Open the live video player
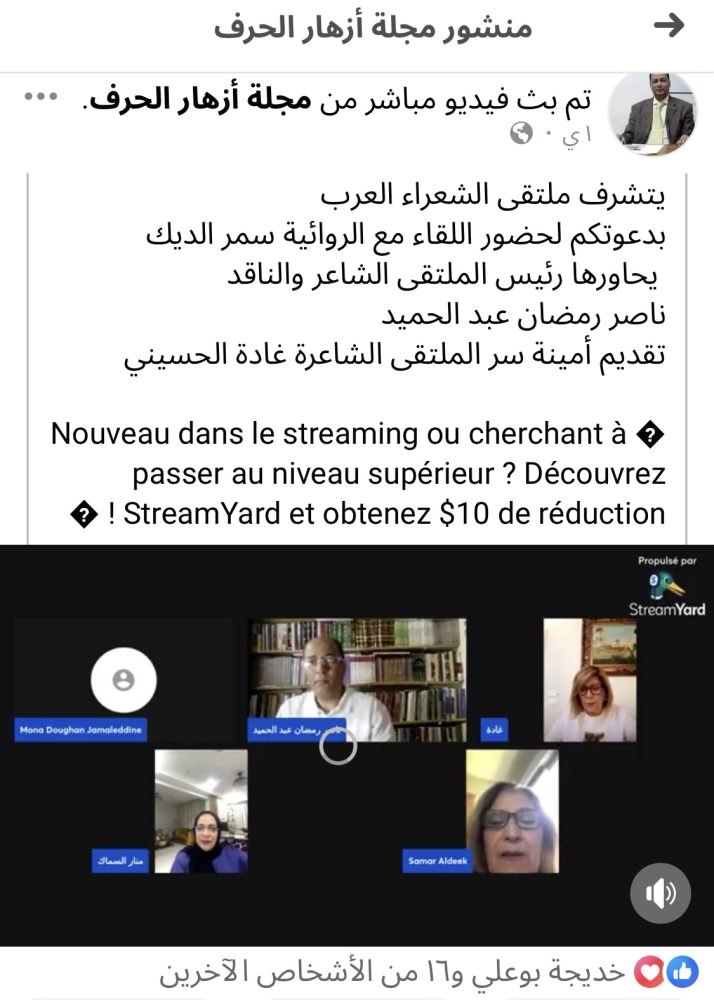Screen dimensions: 714x1000 (x=357, y=745)
